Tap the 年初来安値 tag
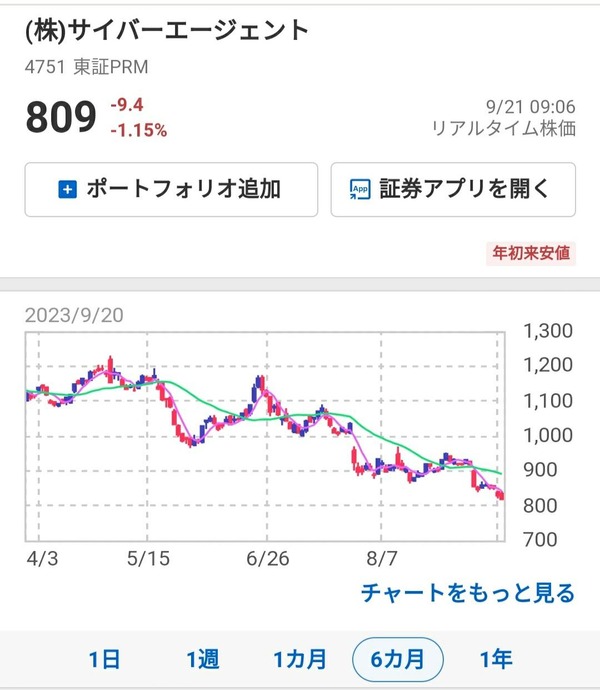Screen dimensions: 600x690 click(x=531, y=253)
